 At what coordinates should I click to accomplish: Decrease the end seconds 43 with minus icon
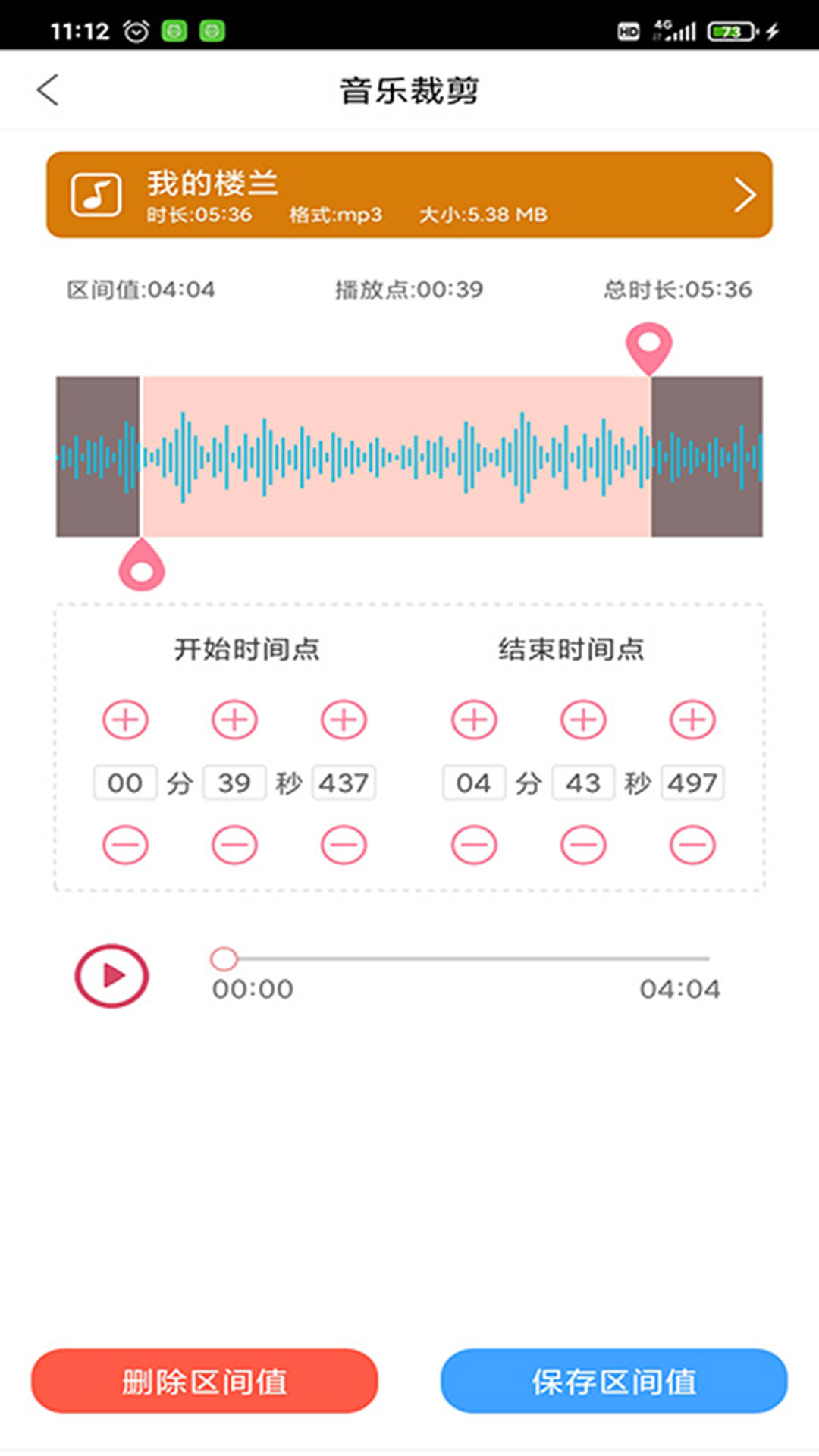[x=582, y=844]
